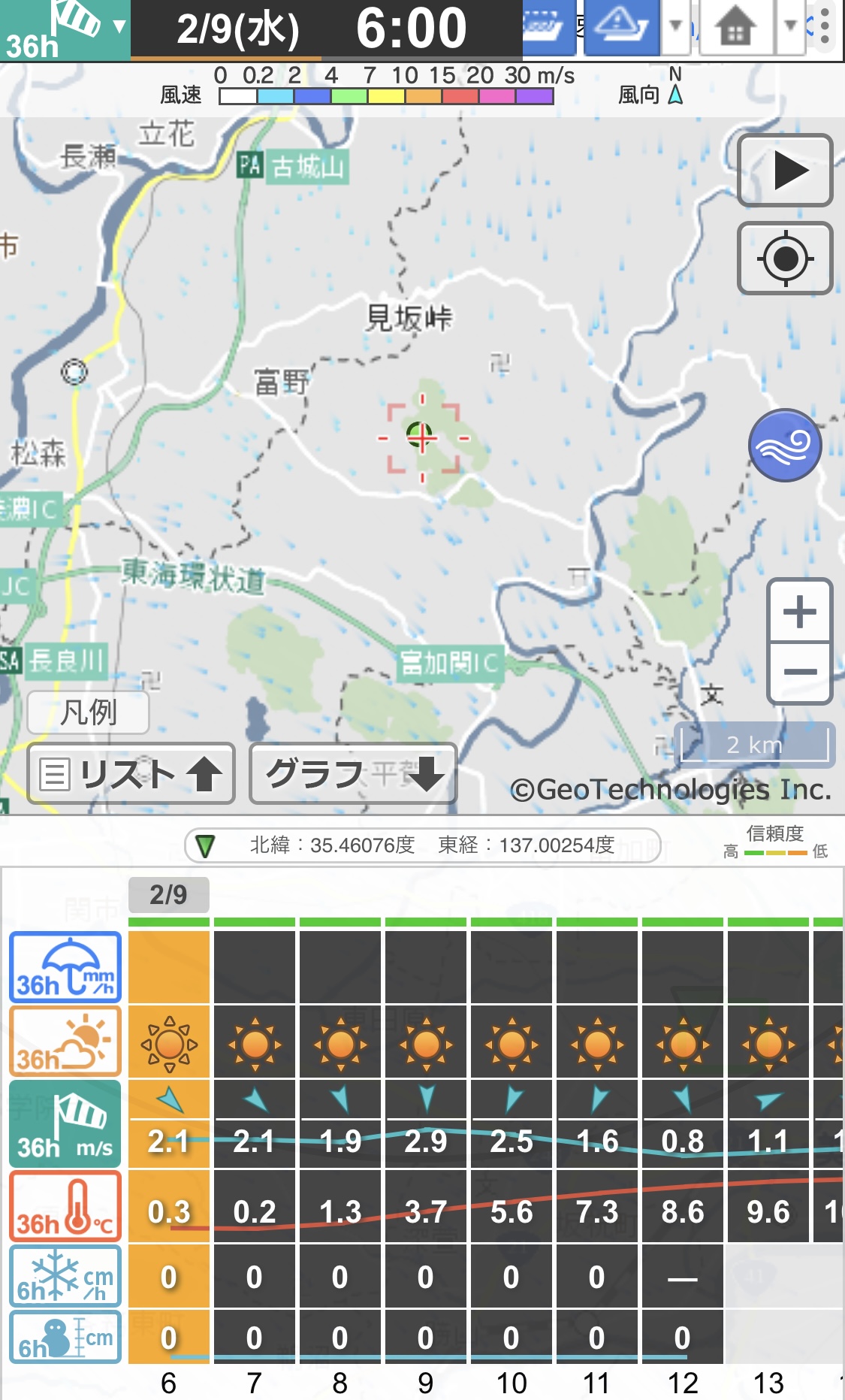This screenshot has height=1400, width=845.
Task: Select the 36h weather row
Action: tap(65, 1042)
